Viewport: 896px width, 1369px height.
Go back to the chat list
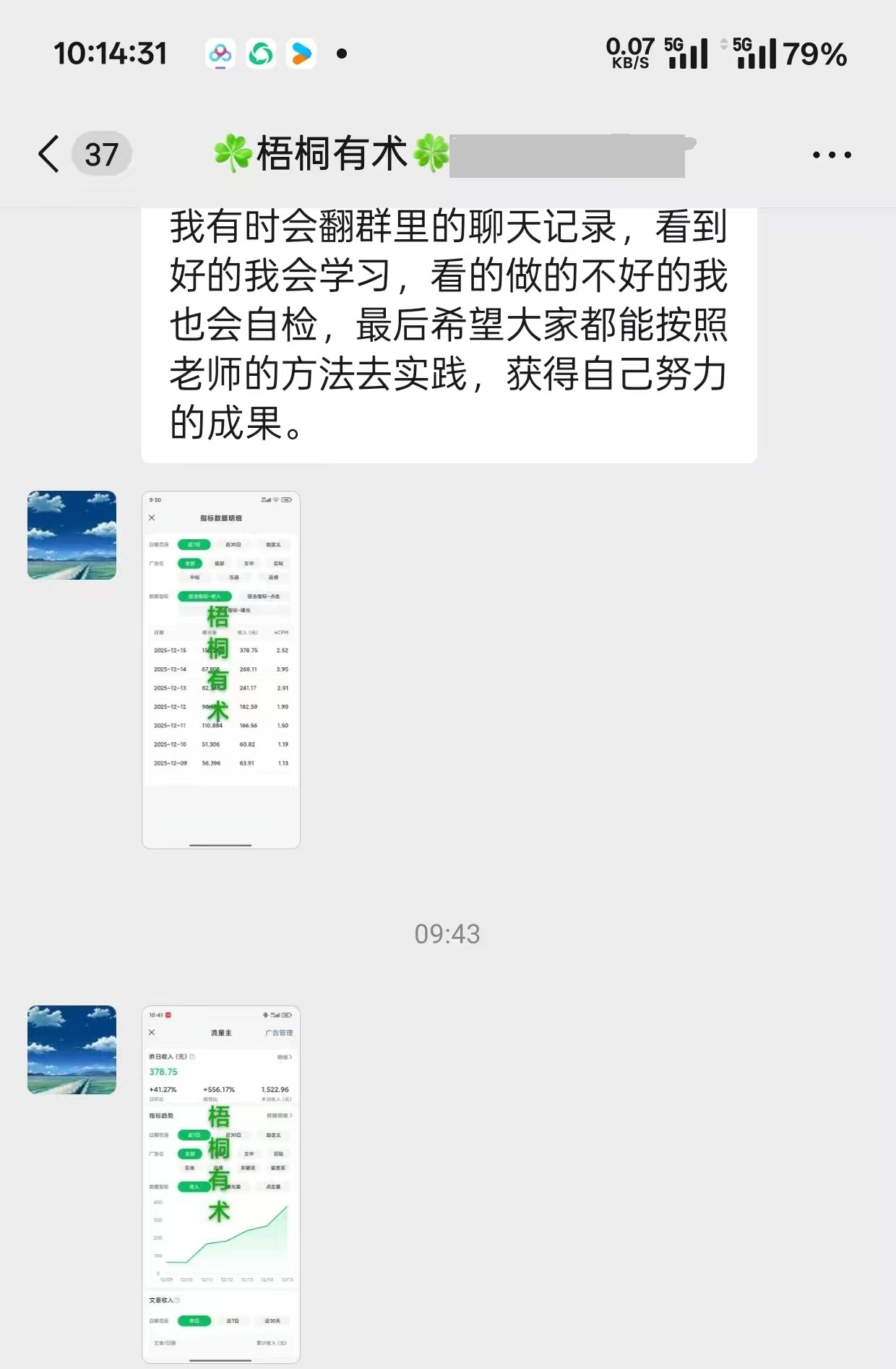tap(49, 154)
